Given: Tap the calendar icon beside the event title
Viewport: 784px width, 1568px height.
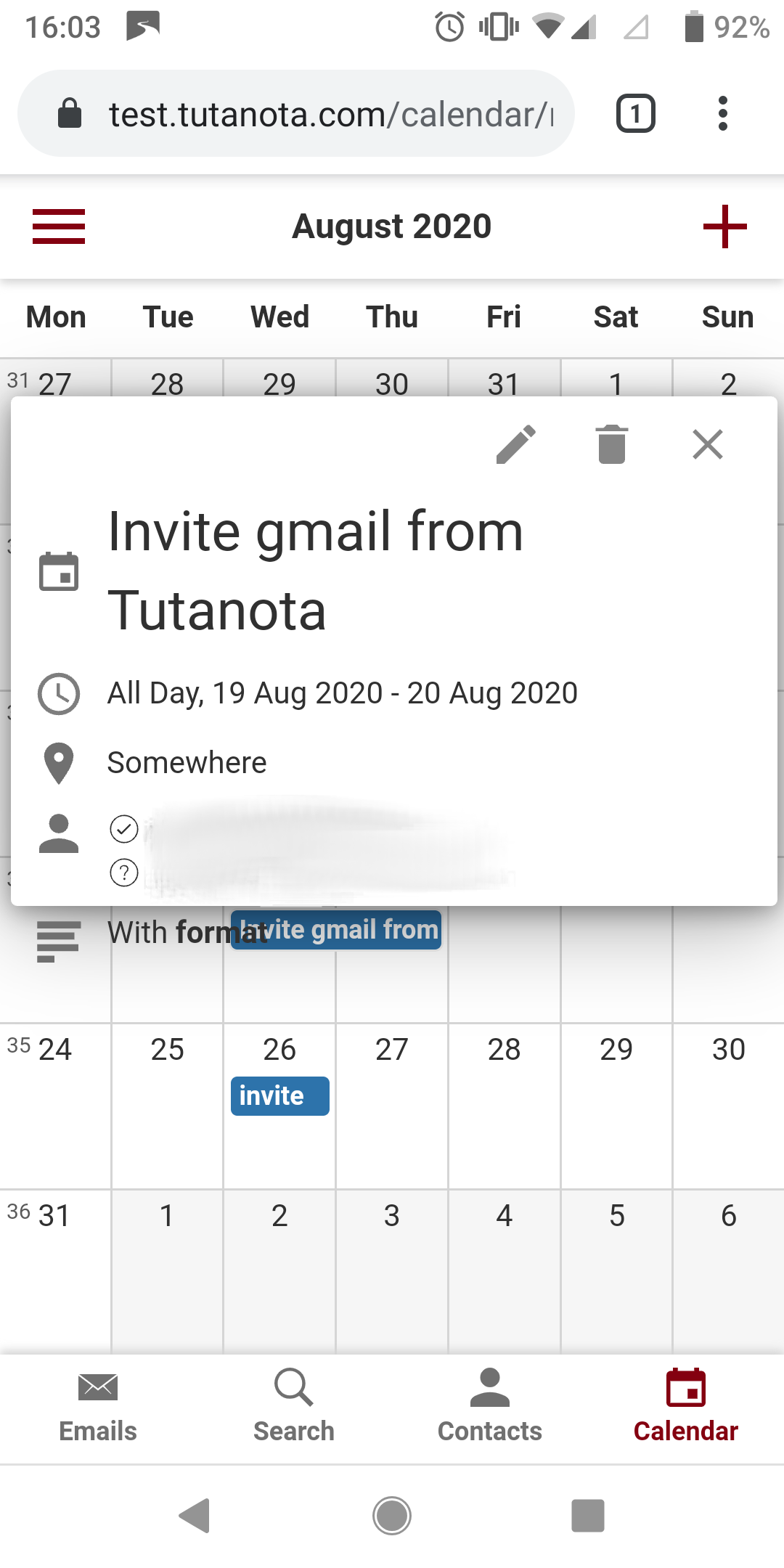Looking at the screenshot, I should coord(59,573).
